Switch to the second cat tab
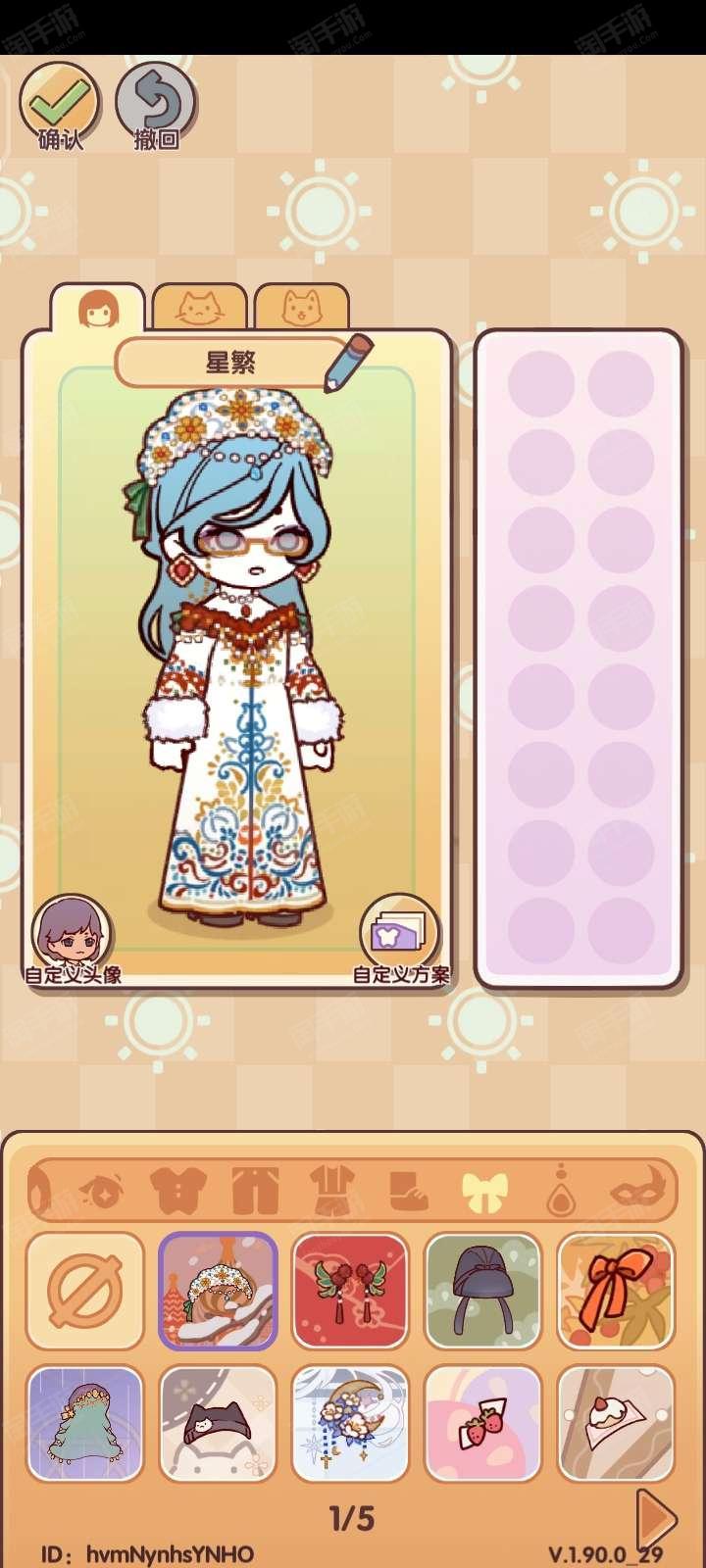This screenshot has width=706, height=1568. (301, 308)
